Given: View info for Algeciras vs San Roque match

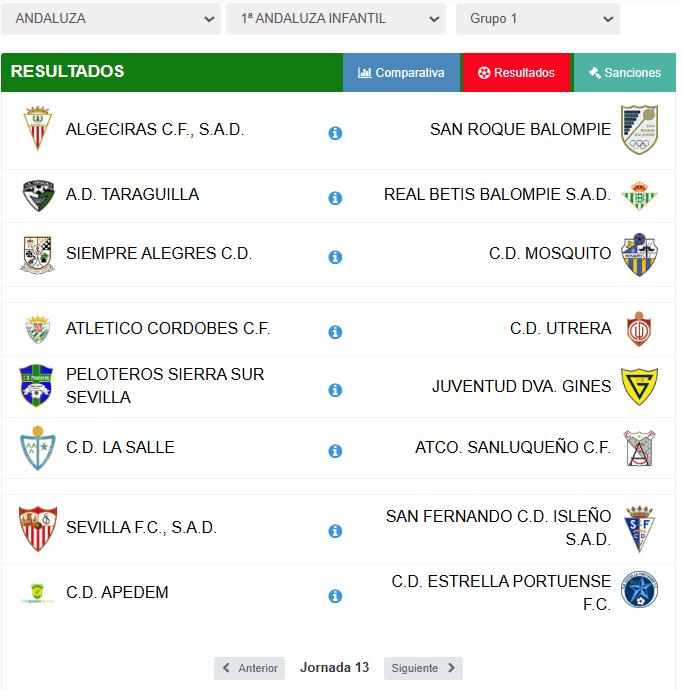Looking at the screenshot, I should tap(335, 133).
